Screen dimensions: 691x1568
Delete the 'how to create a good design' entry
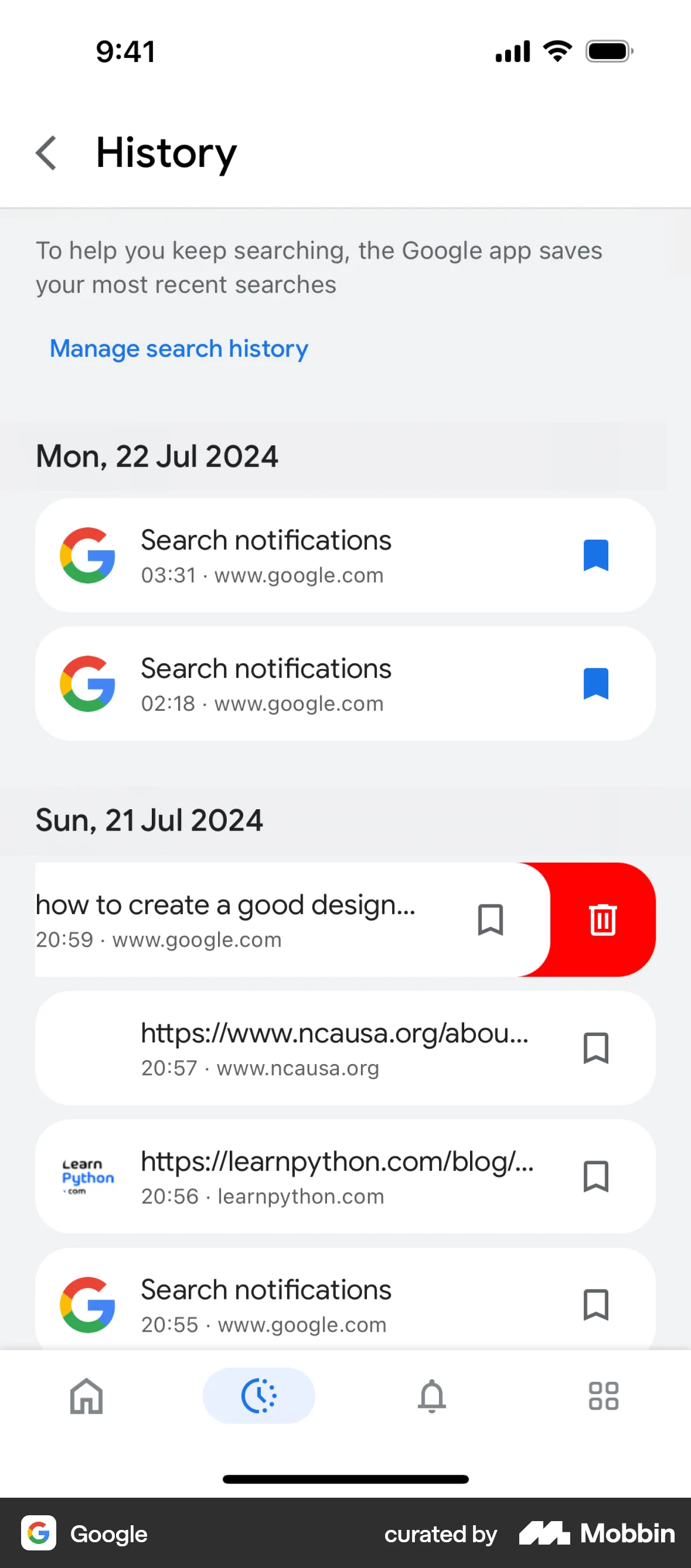602,920
